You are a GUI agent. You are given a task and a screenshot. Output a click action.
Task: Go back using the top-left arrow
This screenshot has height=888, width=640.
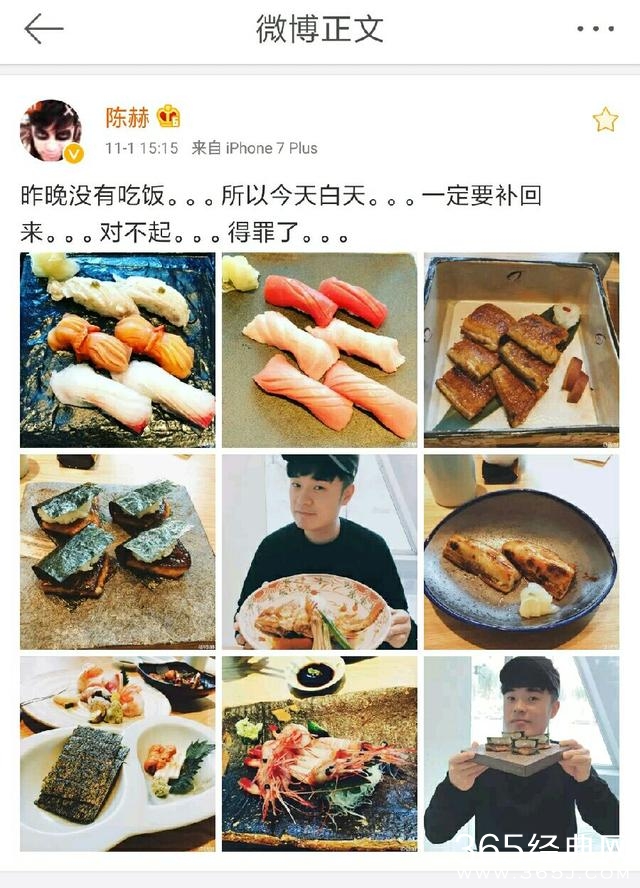(44, 28)
